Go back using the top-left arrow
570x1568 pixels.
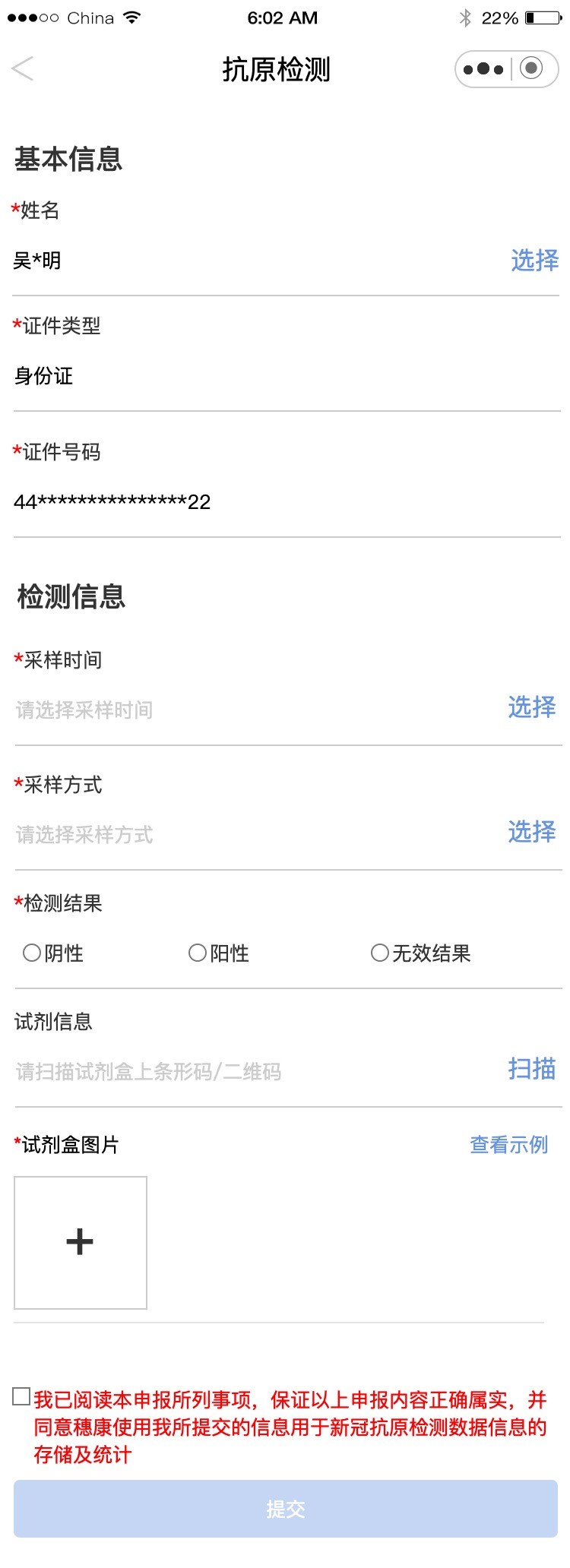23,69
